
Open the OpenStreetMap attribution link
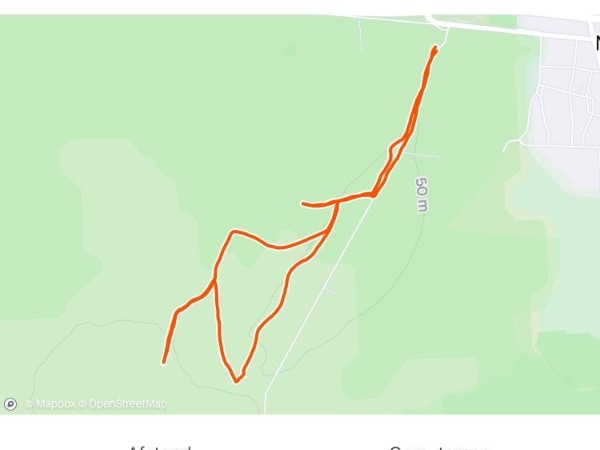(126, 404)
